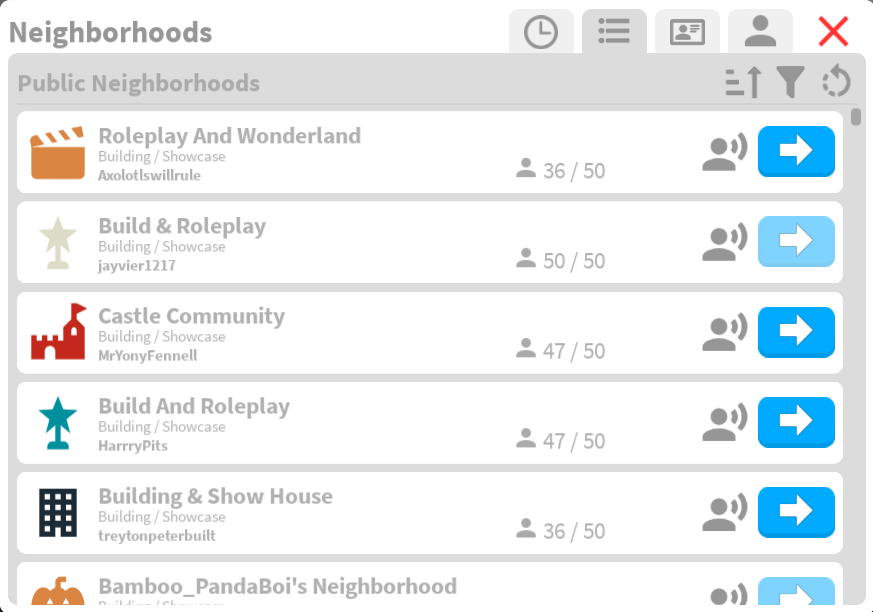This screenshot has height=612, width=873.
Task: Select the list view tab
Action: [614, 32]
